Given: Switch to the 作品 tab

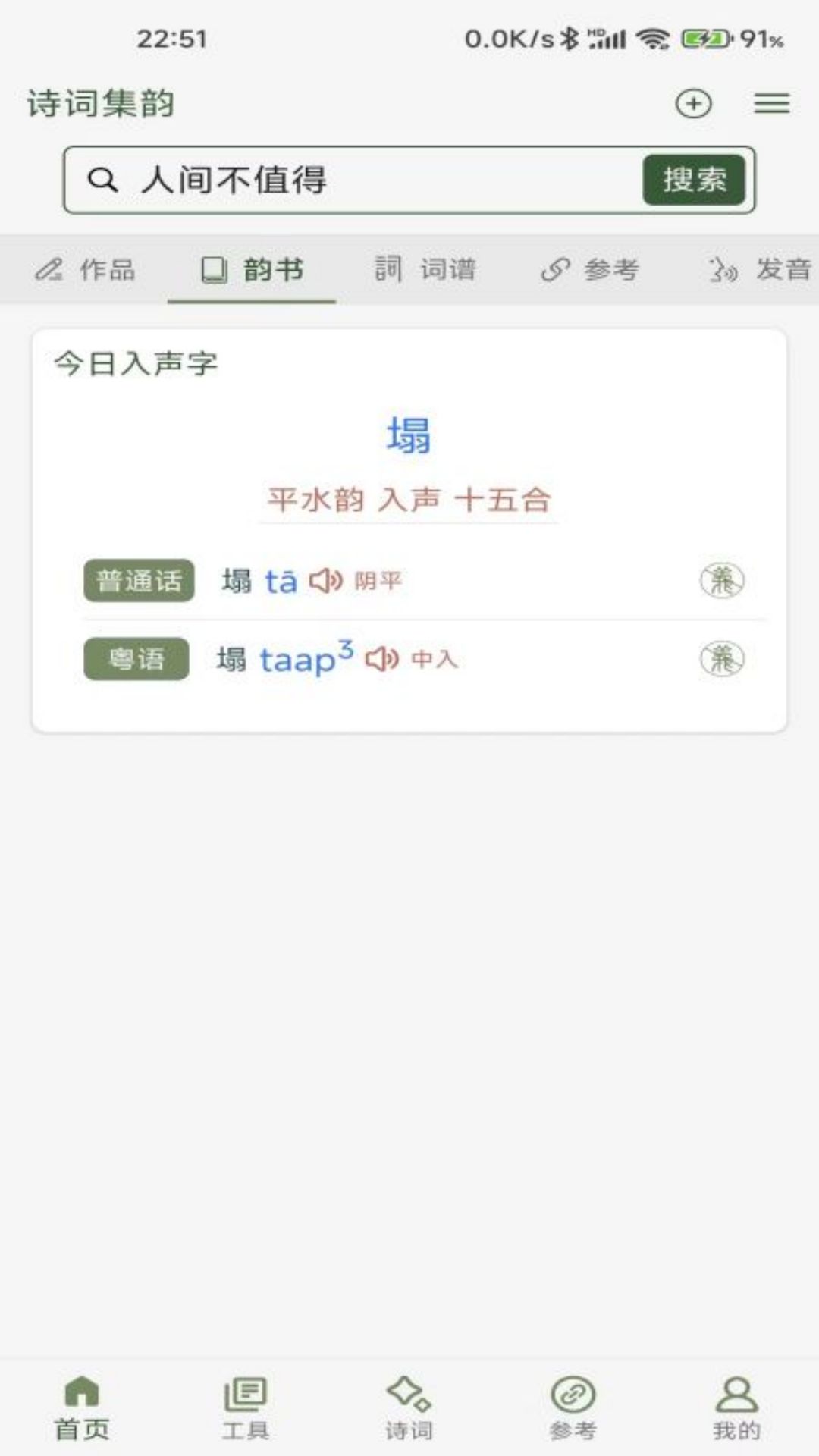Looking at the screenshot, I should point(86,271).
